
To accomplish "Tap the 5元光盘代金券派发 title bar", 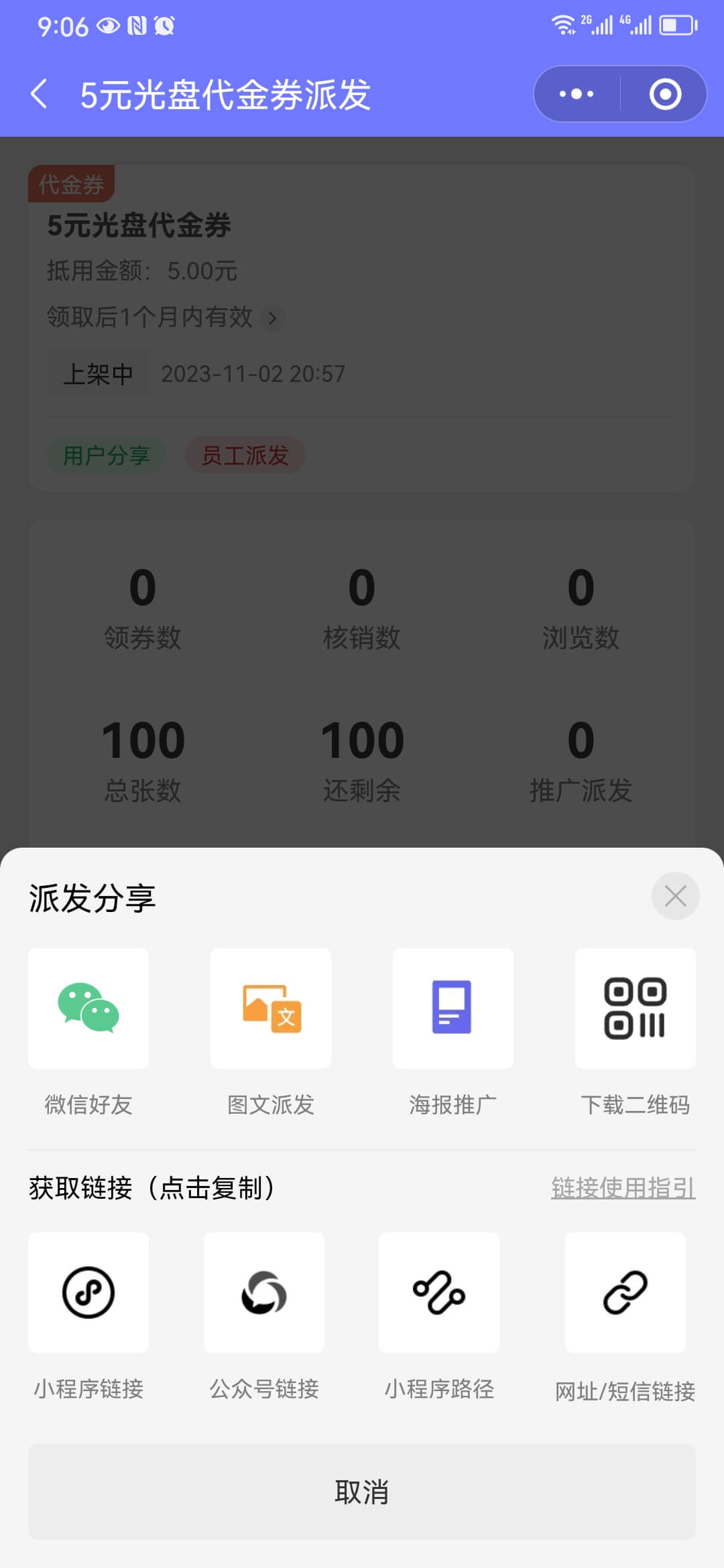I will pos(225,94).
